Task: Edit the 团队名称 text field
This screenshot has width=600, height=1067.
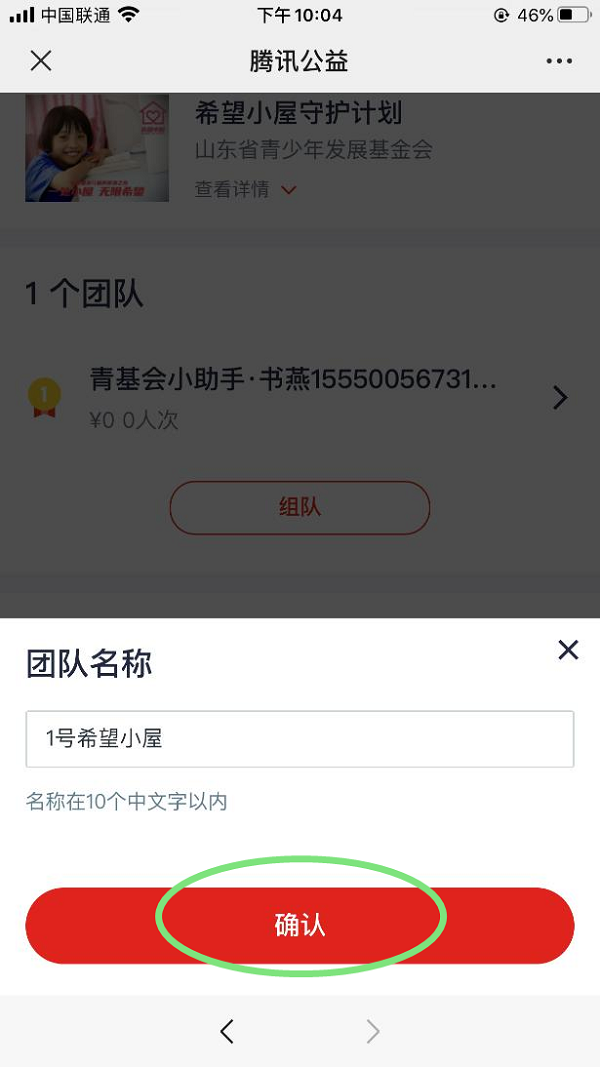Action: pyautogui.click(x=300, y=739)
